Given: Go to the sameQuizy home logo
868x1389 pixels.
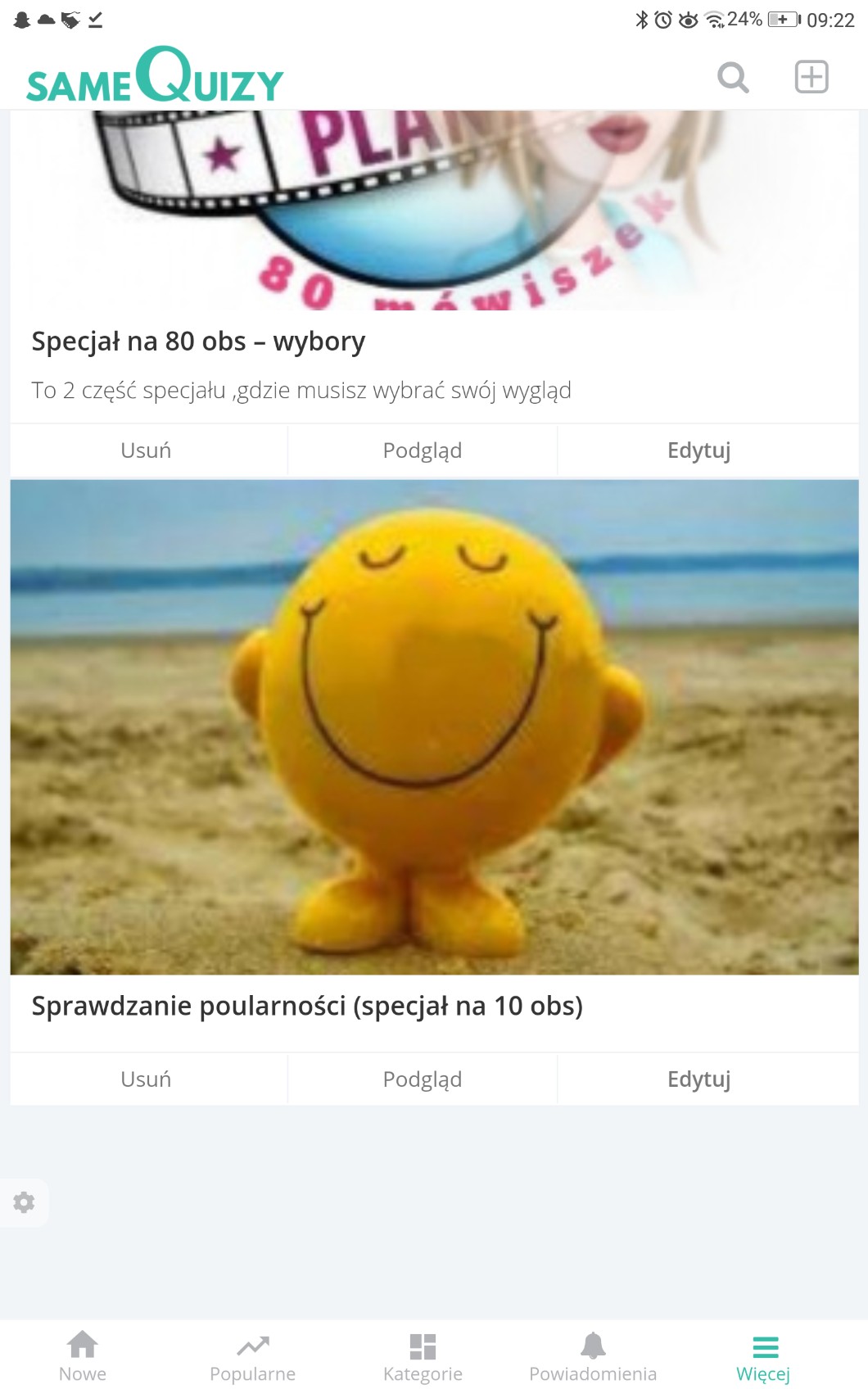Looking at the screenshot, I should pyautogui.click(x=155, y=76).
